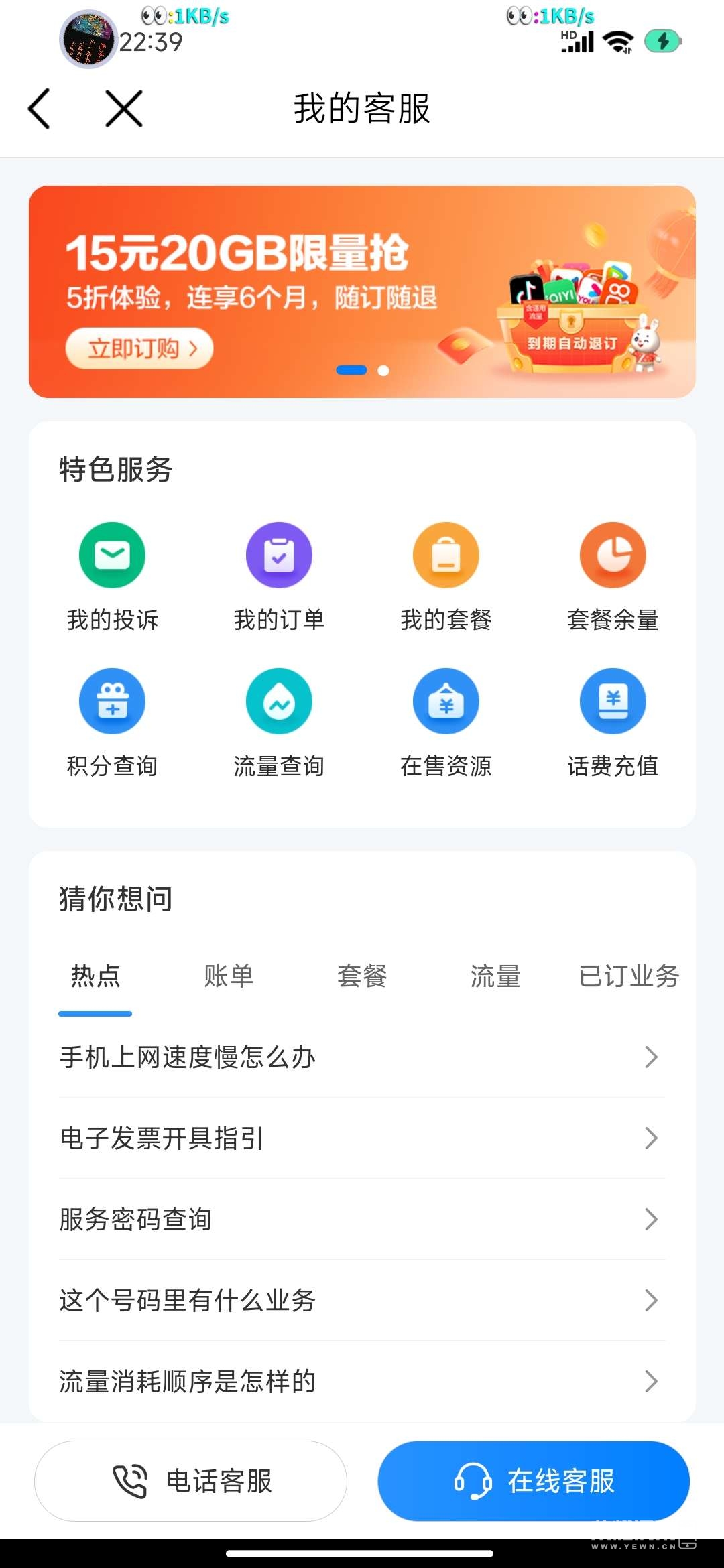Switch to the 已订业务 tab
The height and width of the screenshot is (1568, 724).
tap(629, 976)
